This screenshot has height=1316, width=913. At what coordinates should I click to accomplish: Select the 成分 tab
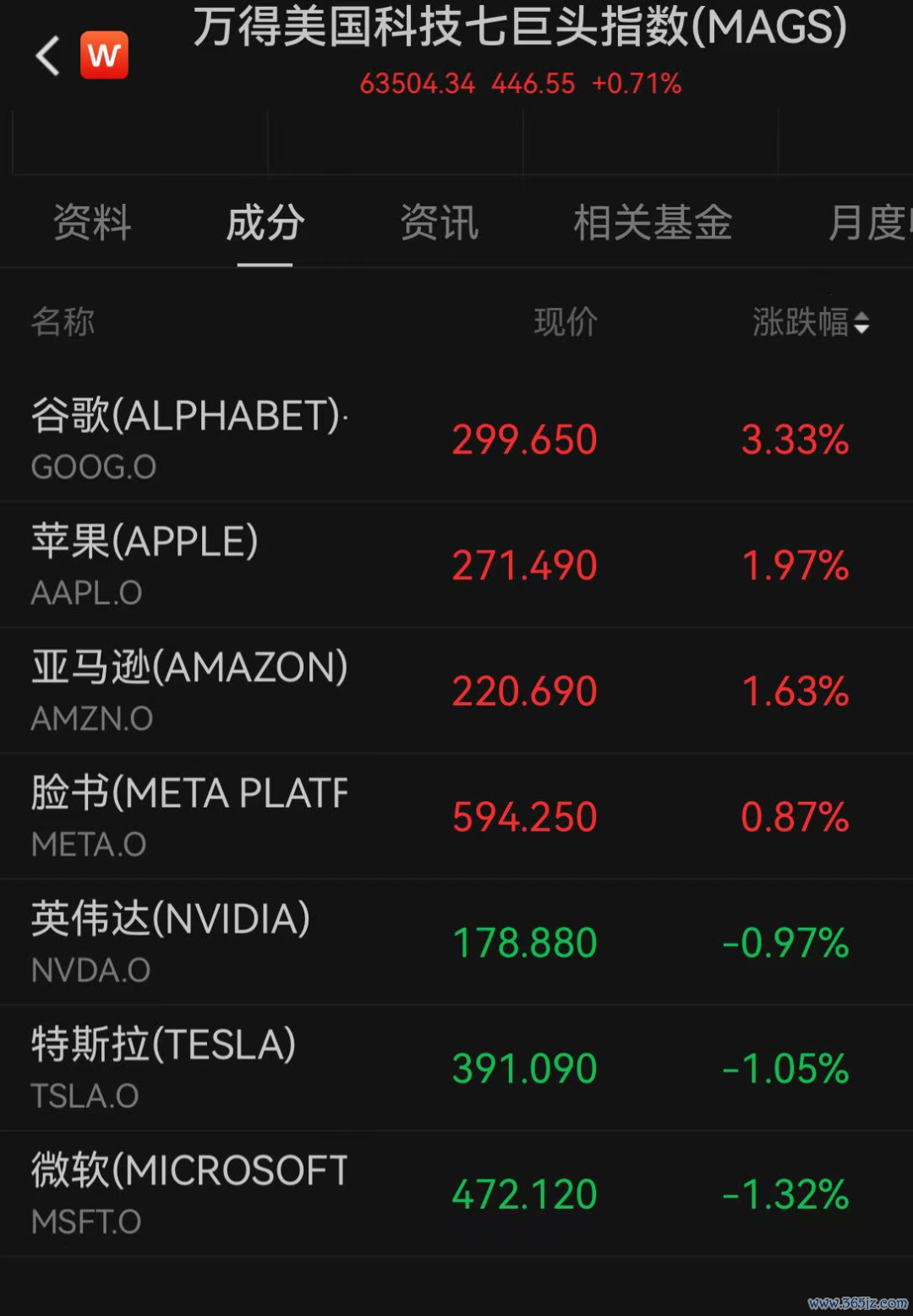click(265, 223)
